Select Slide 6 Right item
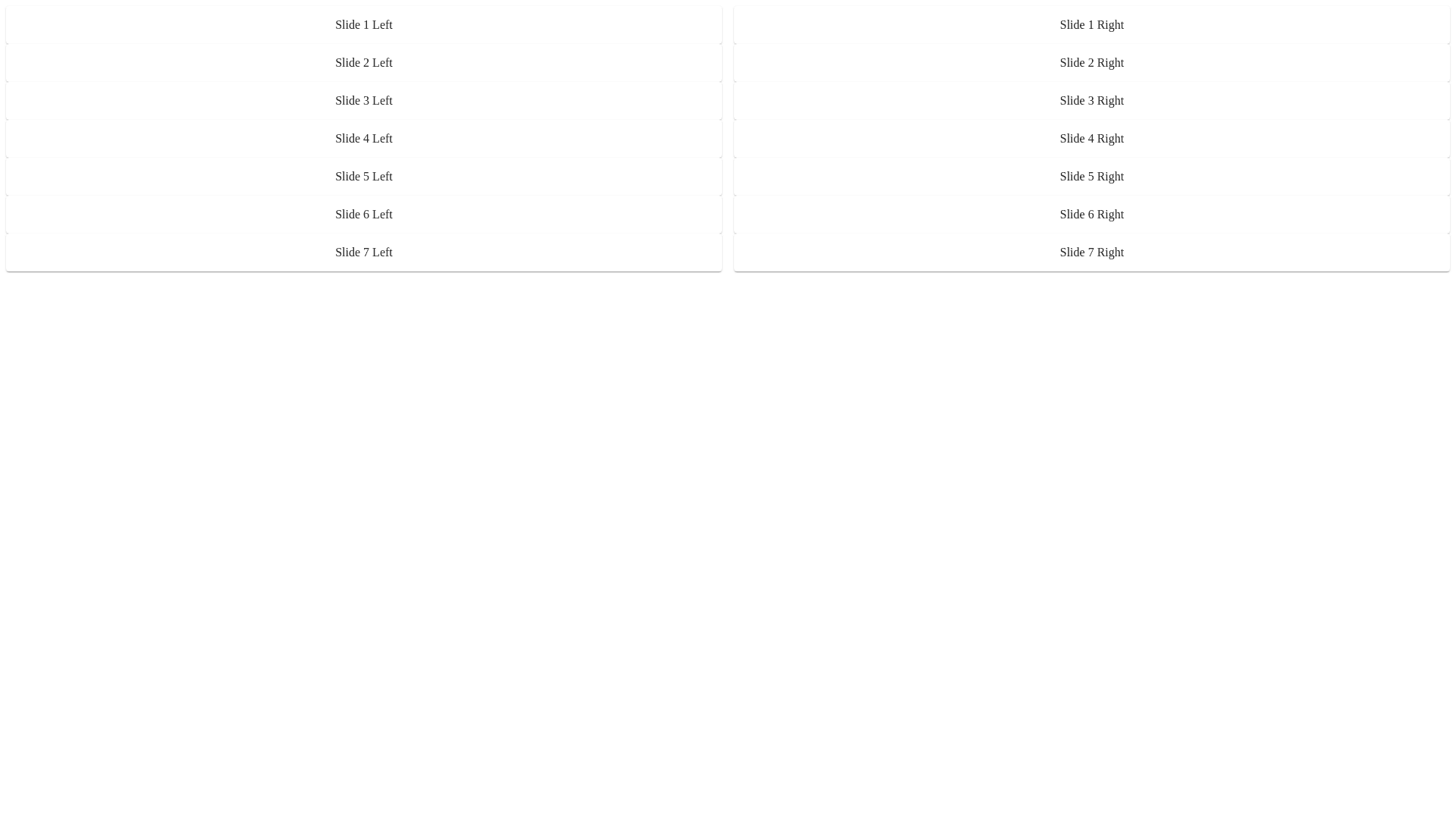The image size is (1456, 819). 1092,215
